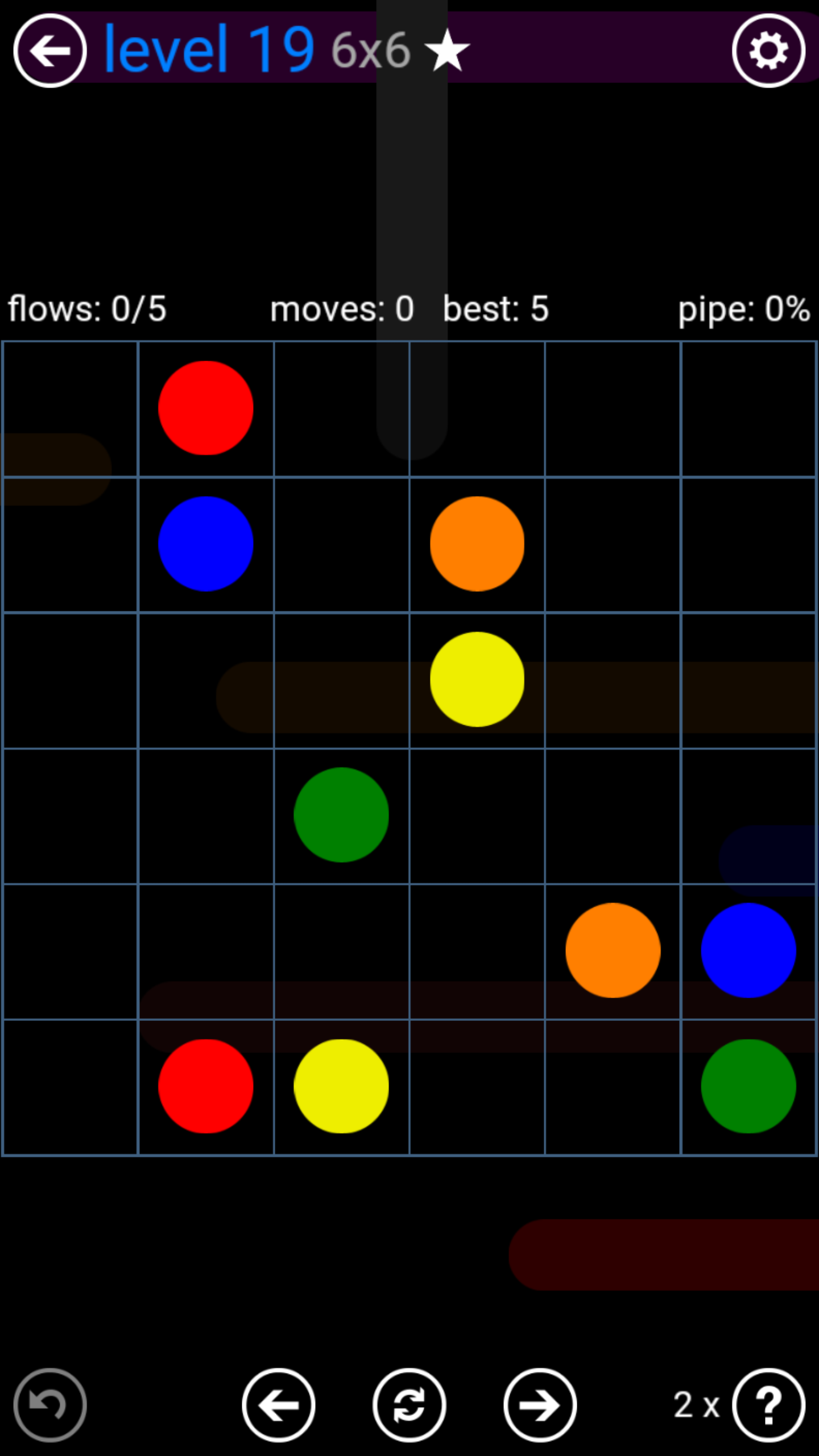Tap the orange dot beside the blue dot
Viewport: 819px width, 1456px height.
(x=613, y=950)
